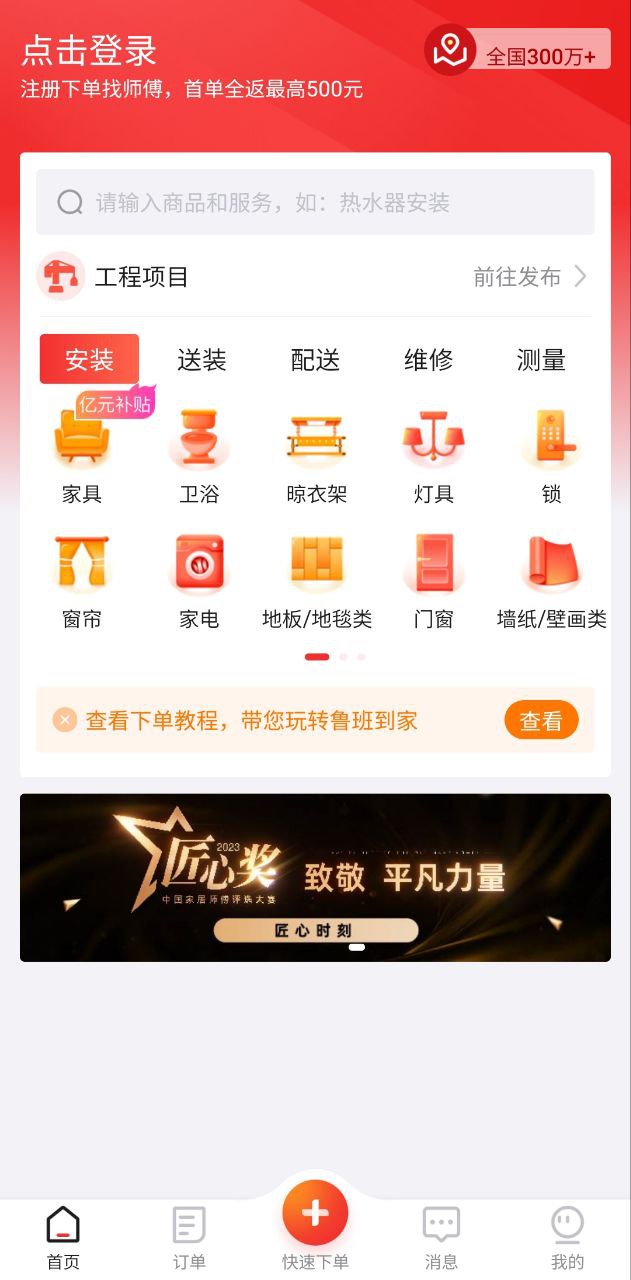Switch to the 配送 tab
Image resolution: width=631 pixels, height=1280 pixels.
pyautogui.click(x=315, y=360)
